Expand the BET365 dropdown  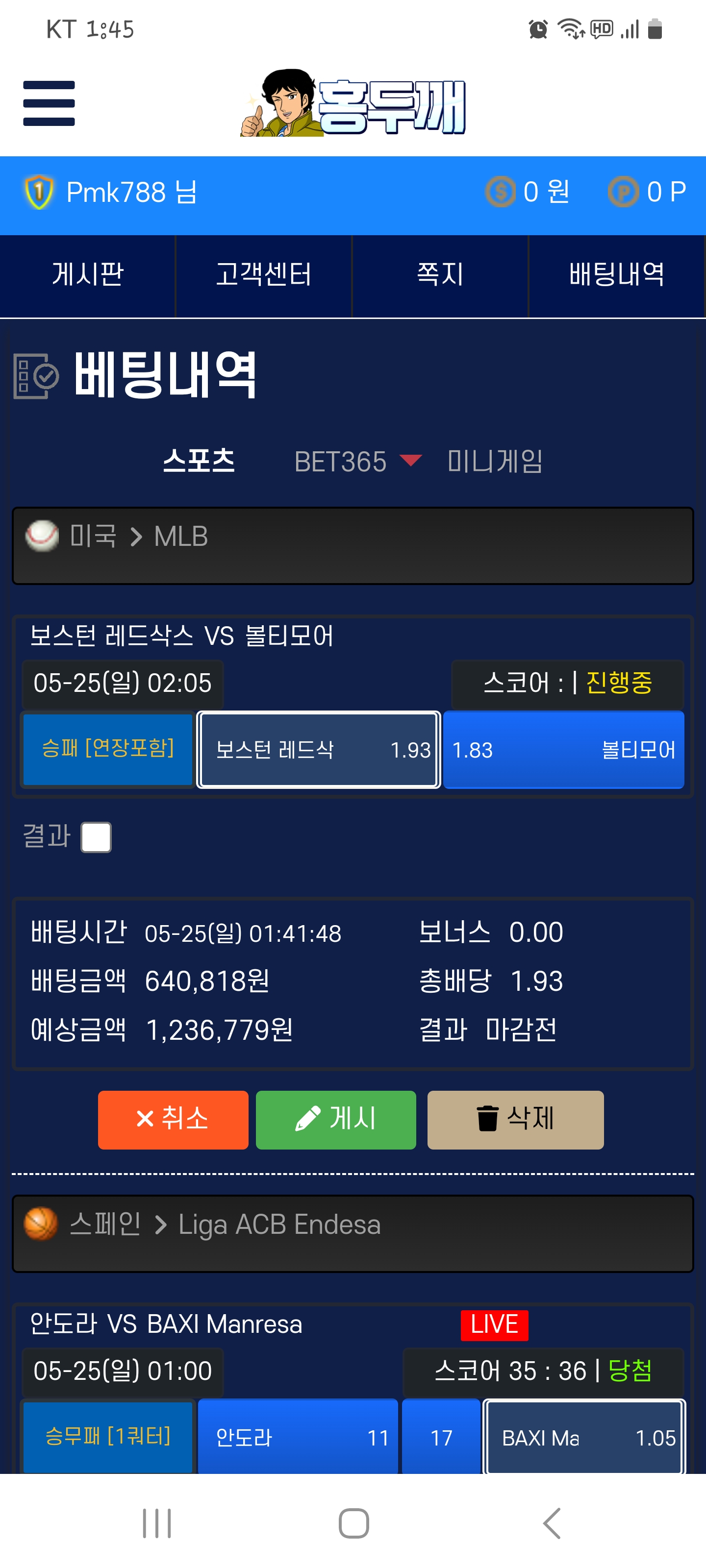point(357,462)
